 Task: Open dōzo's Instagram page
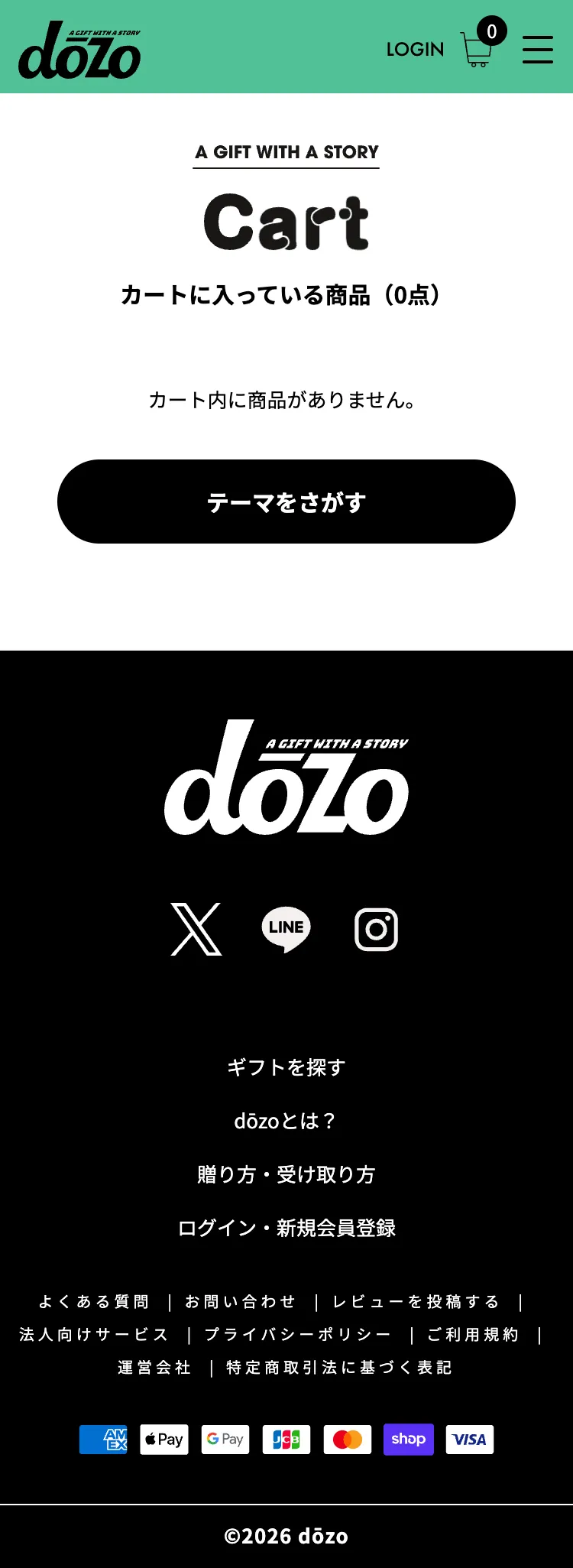point(376,929)
